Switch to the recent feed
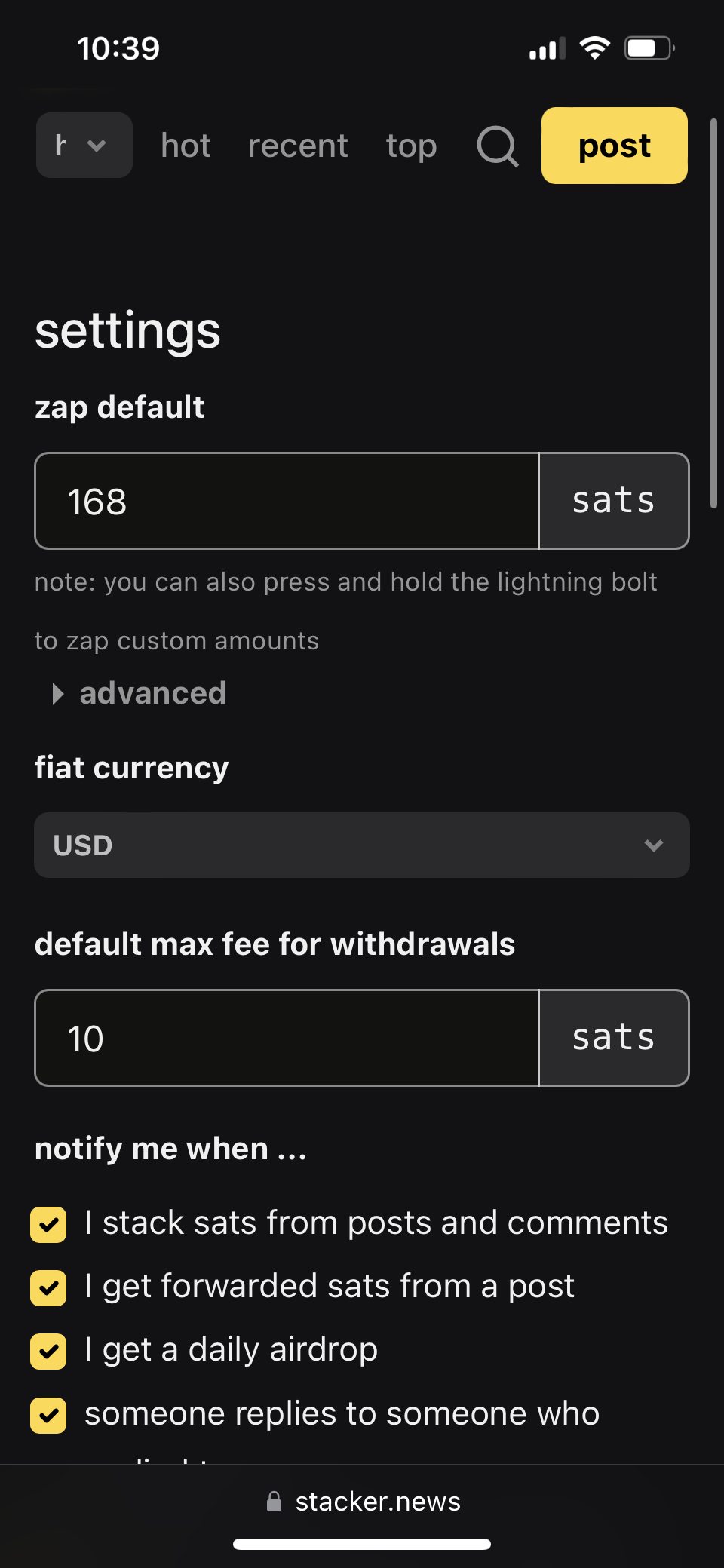The width and height of the screenshot is (724, 1568). click(x=298, y=146)
